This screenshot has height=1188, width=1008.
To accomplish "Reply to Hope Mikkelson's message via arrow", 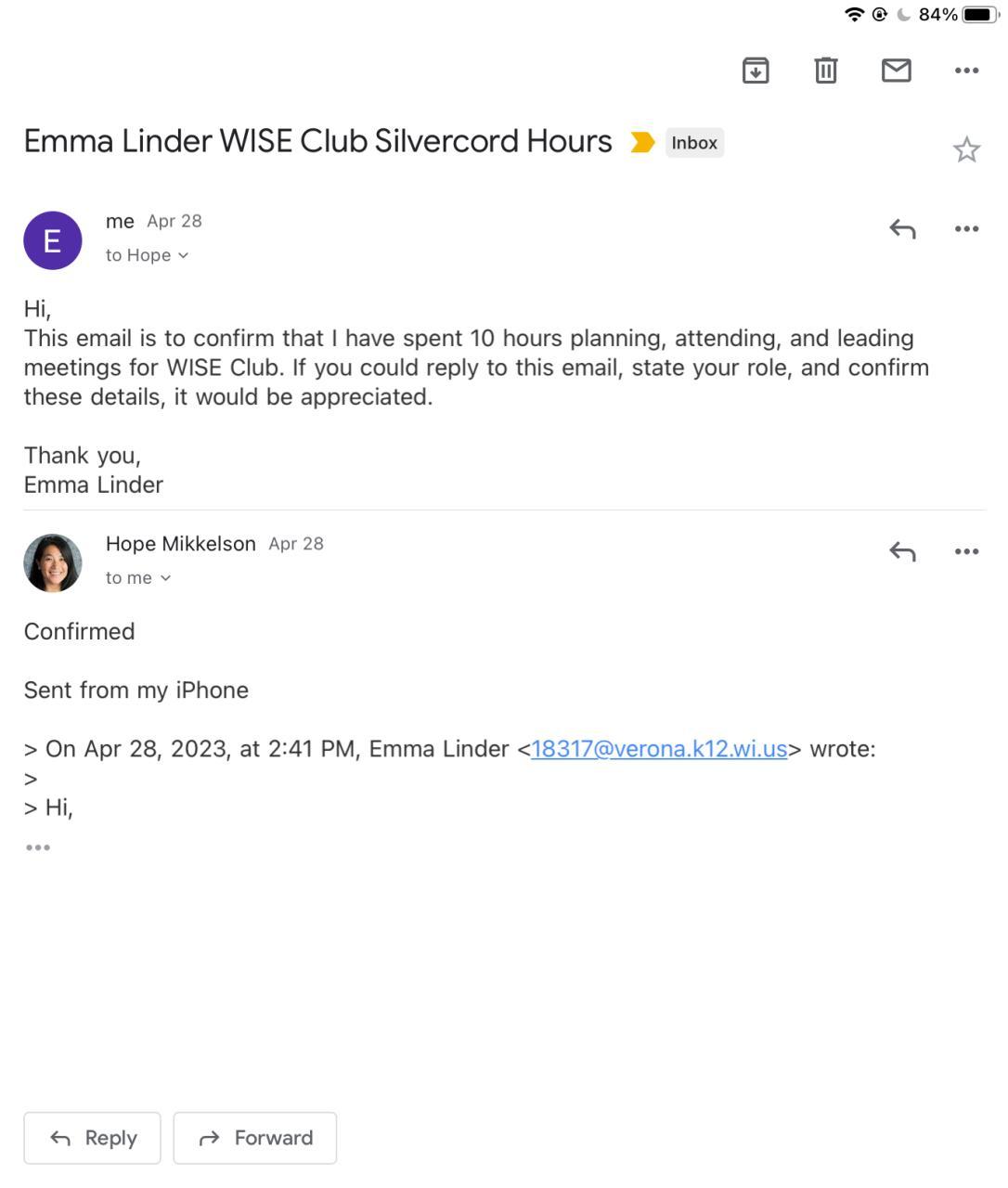I will pos(902,551).
